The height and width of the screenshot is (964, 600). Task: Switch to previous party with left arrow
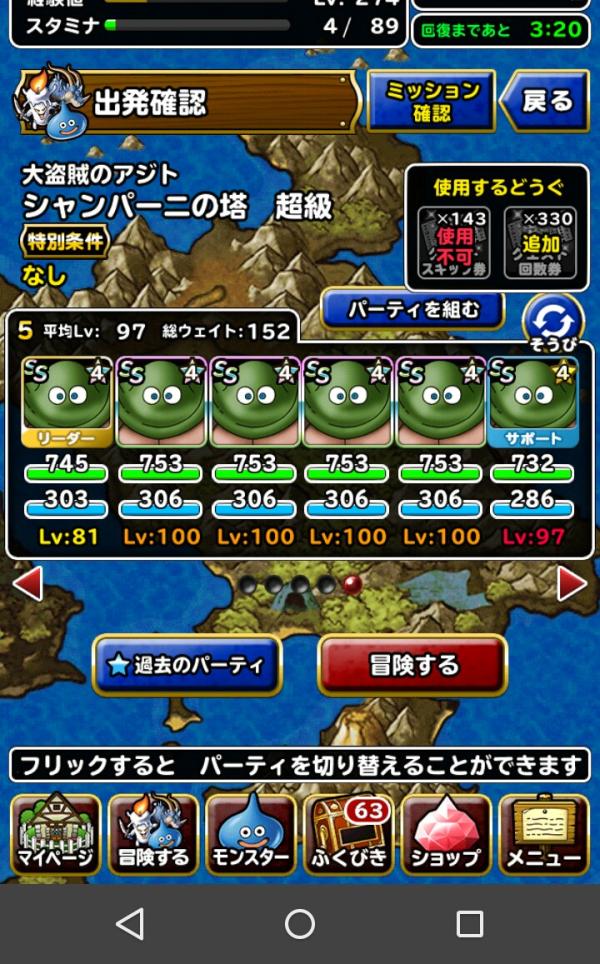28,583
